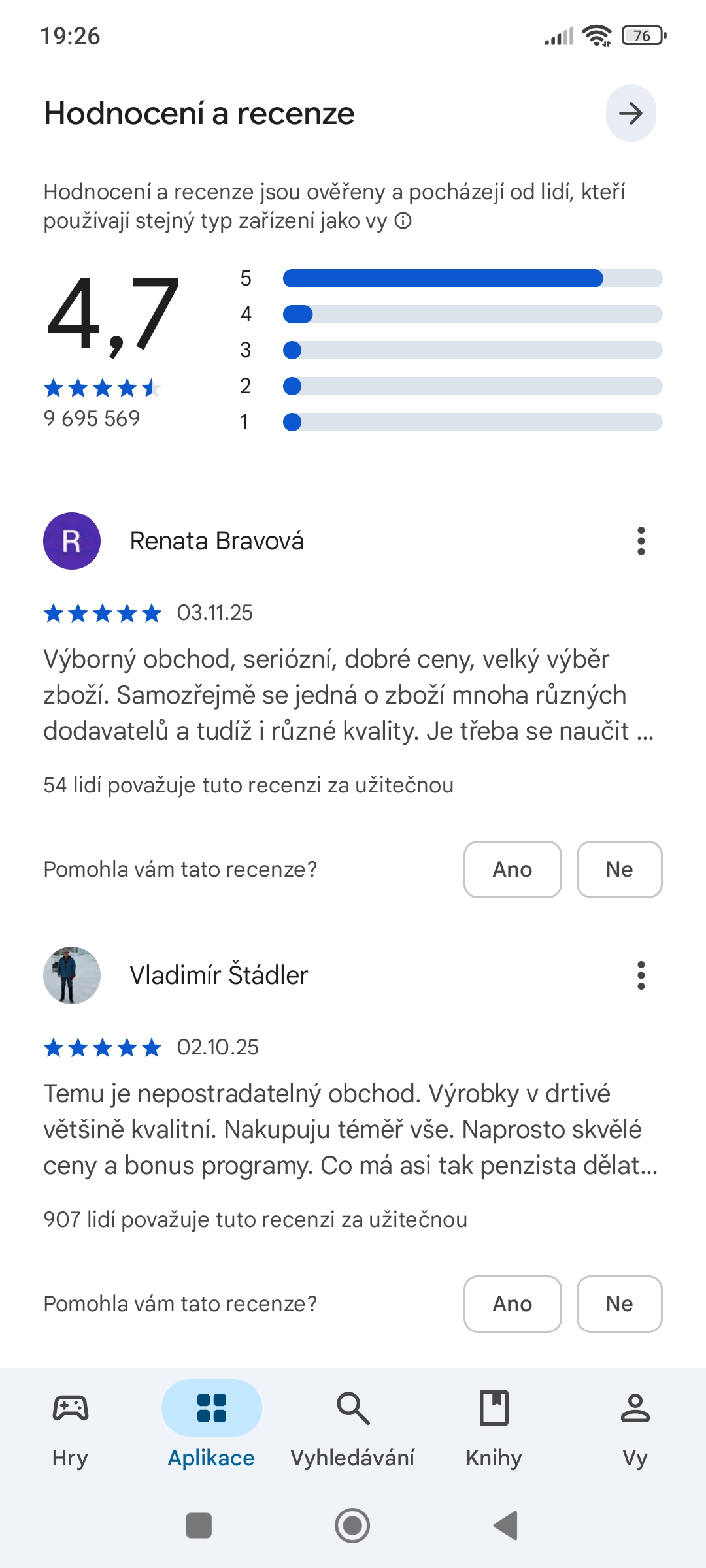This screenshot has height=1568, width=706.
Task: Go to the system home screen
Action: [x=352, y=1526]
